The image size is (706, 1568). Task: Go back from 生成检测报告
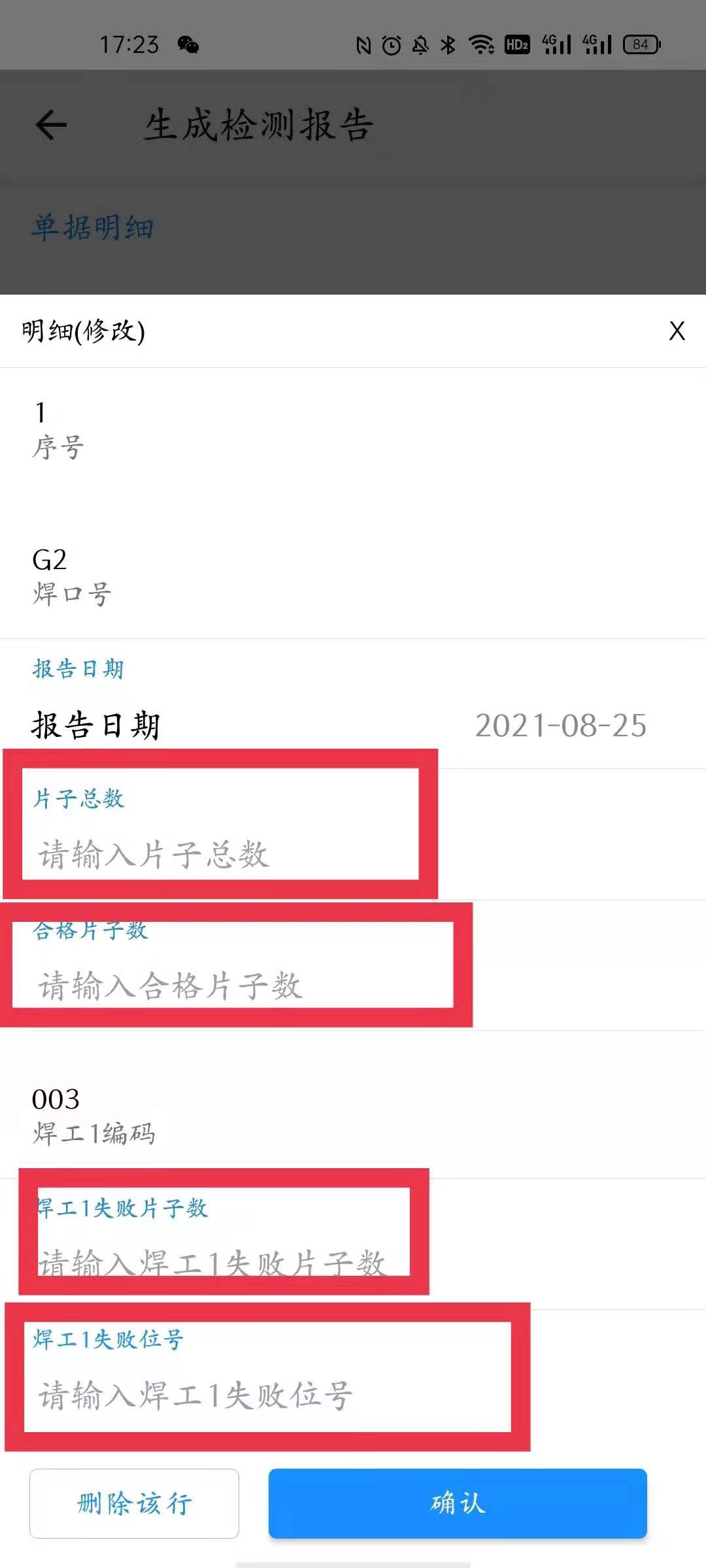[x=51, y=125]
